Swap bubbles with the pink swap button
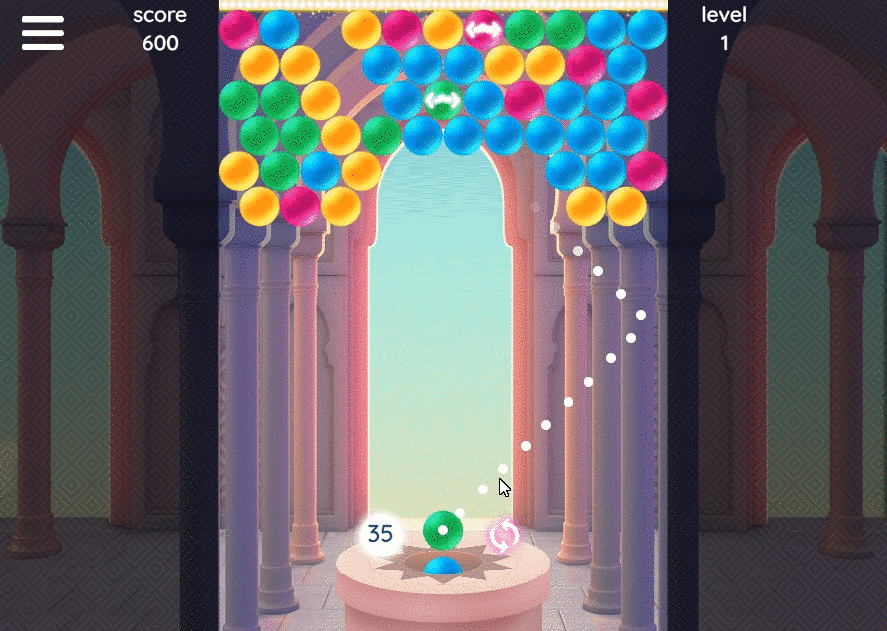 503,535
